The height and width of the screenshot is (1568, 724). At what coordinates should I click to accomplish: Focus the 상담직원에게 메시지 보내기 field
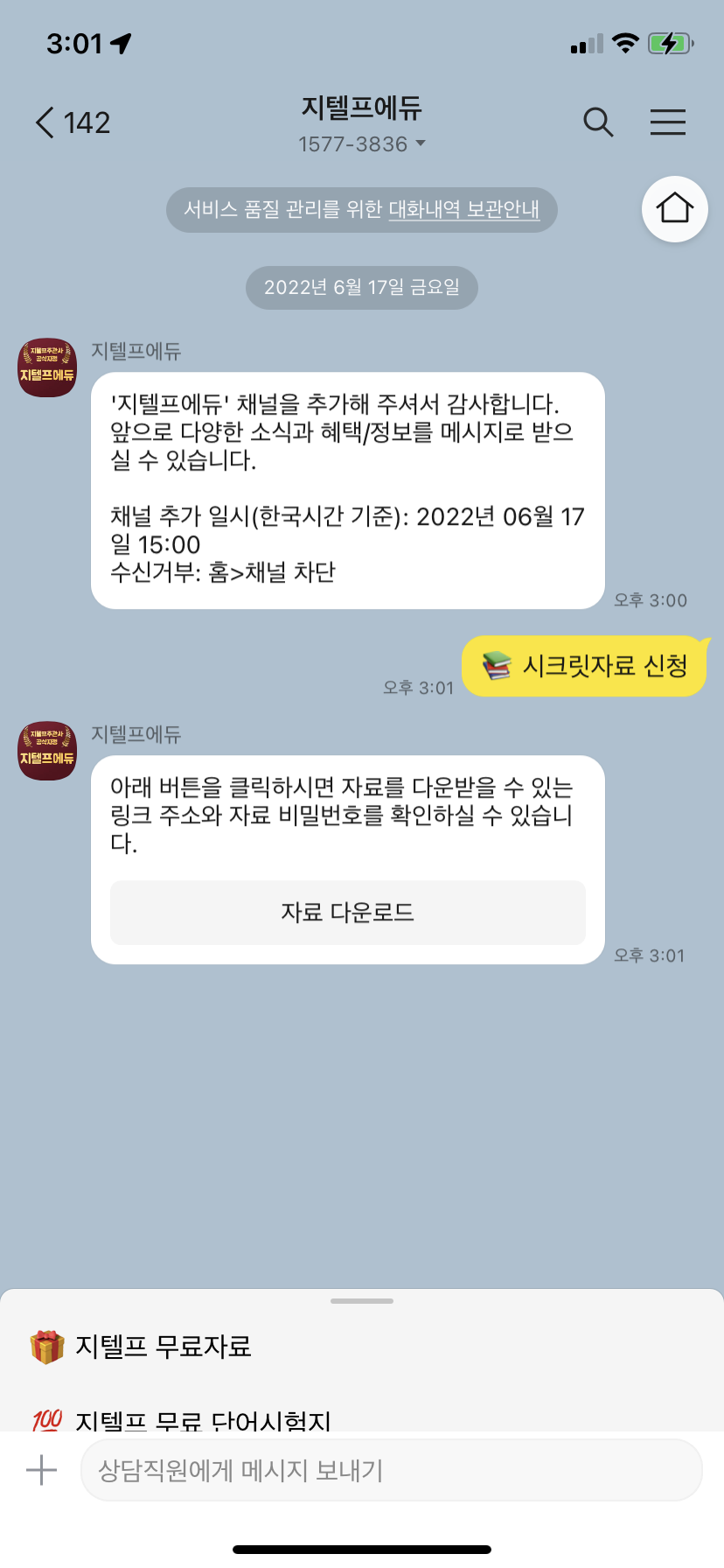click(391, 1470)
